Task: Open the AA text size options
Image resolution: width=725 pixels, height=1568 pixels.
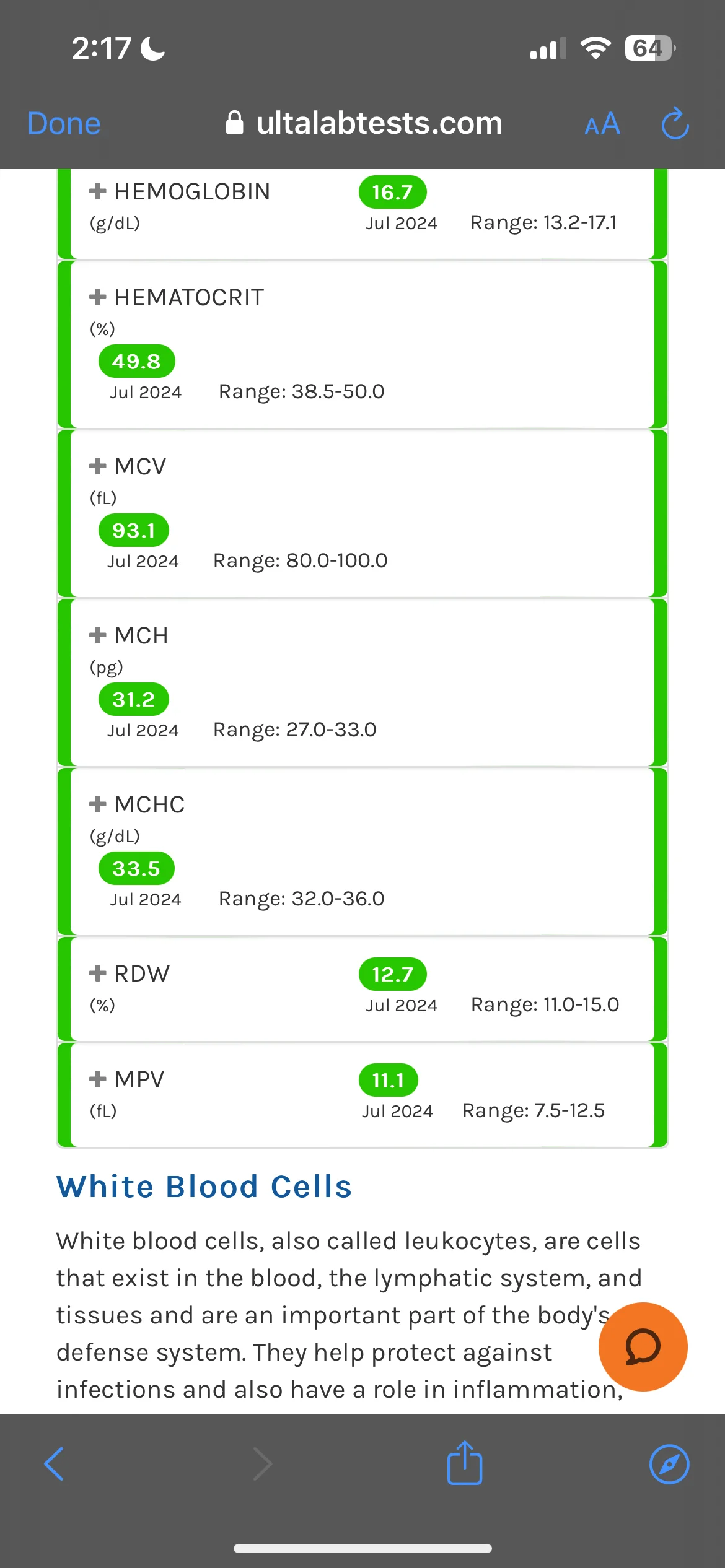Action: tap(602, 124)
